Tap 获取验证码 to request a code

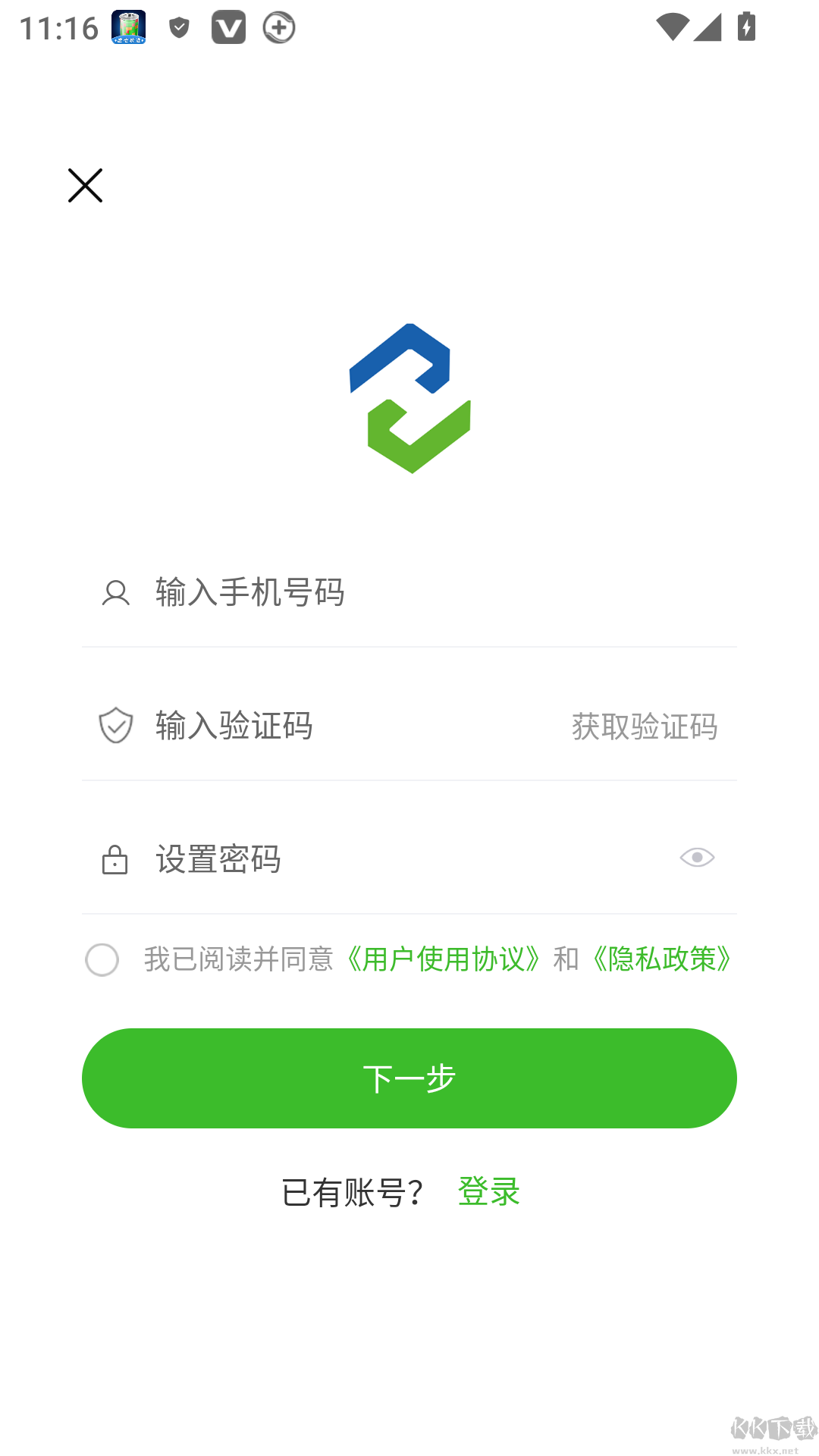(x=645, y=726)
